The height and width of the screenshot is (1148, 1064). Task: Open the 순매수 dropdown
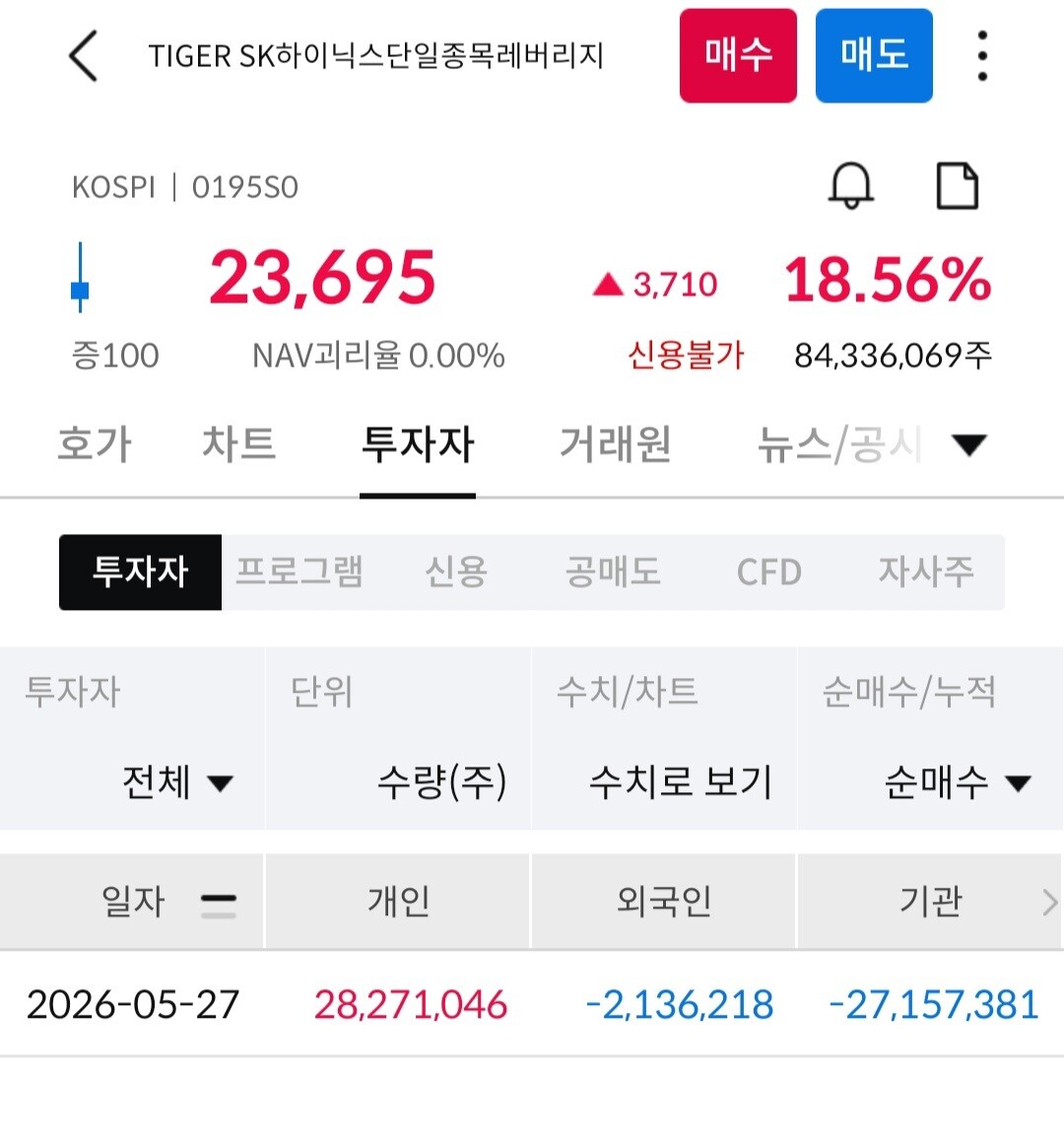click(x=958, y=782)
